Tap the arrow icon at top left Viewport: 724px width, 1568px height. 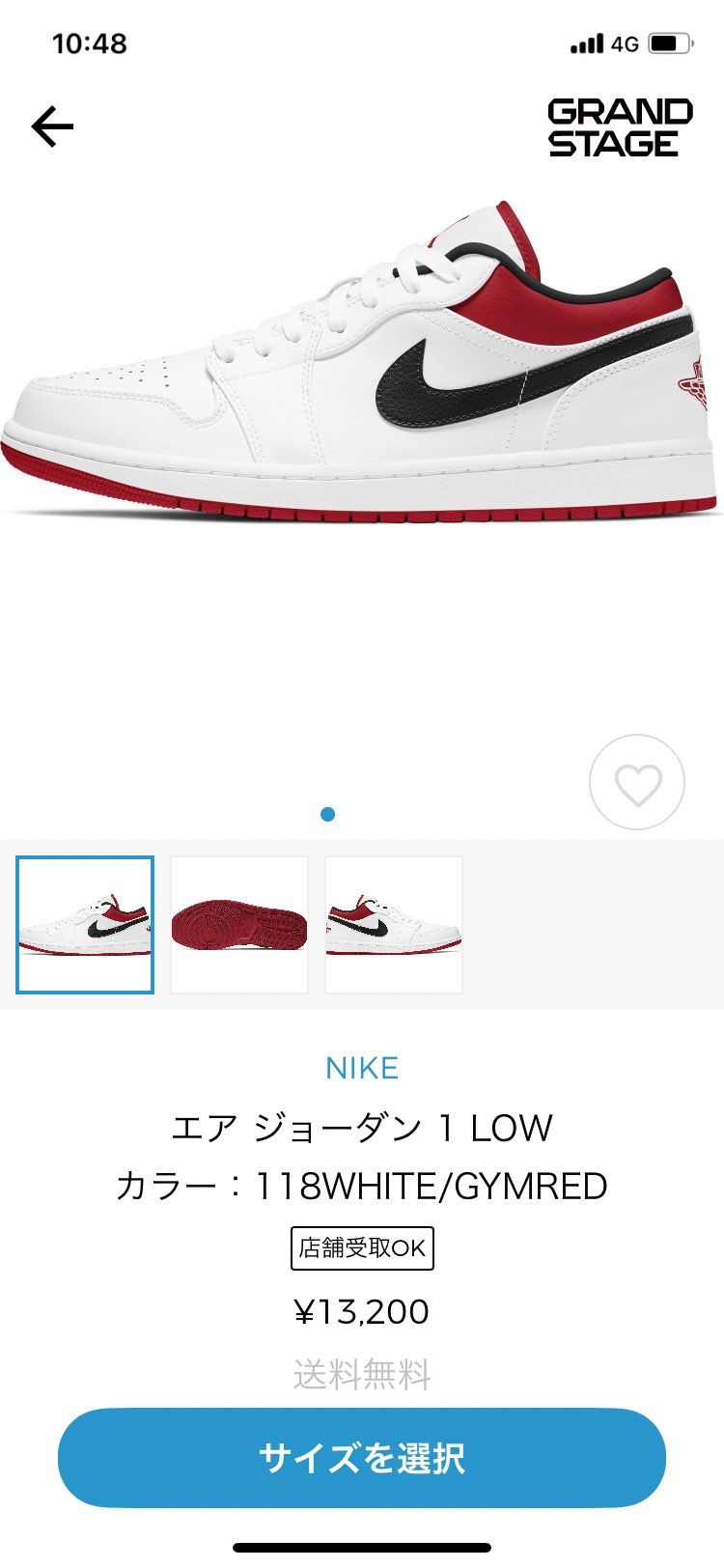point(53,126)
